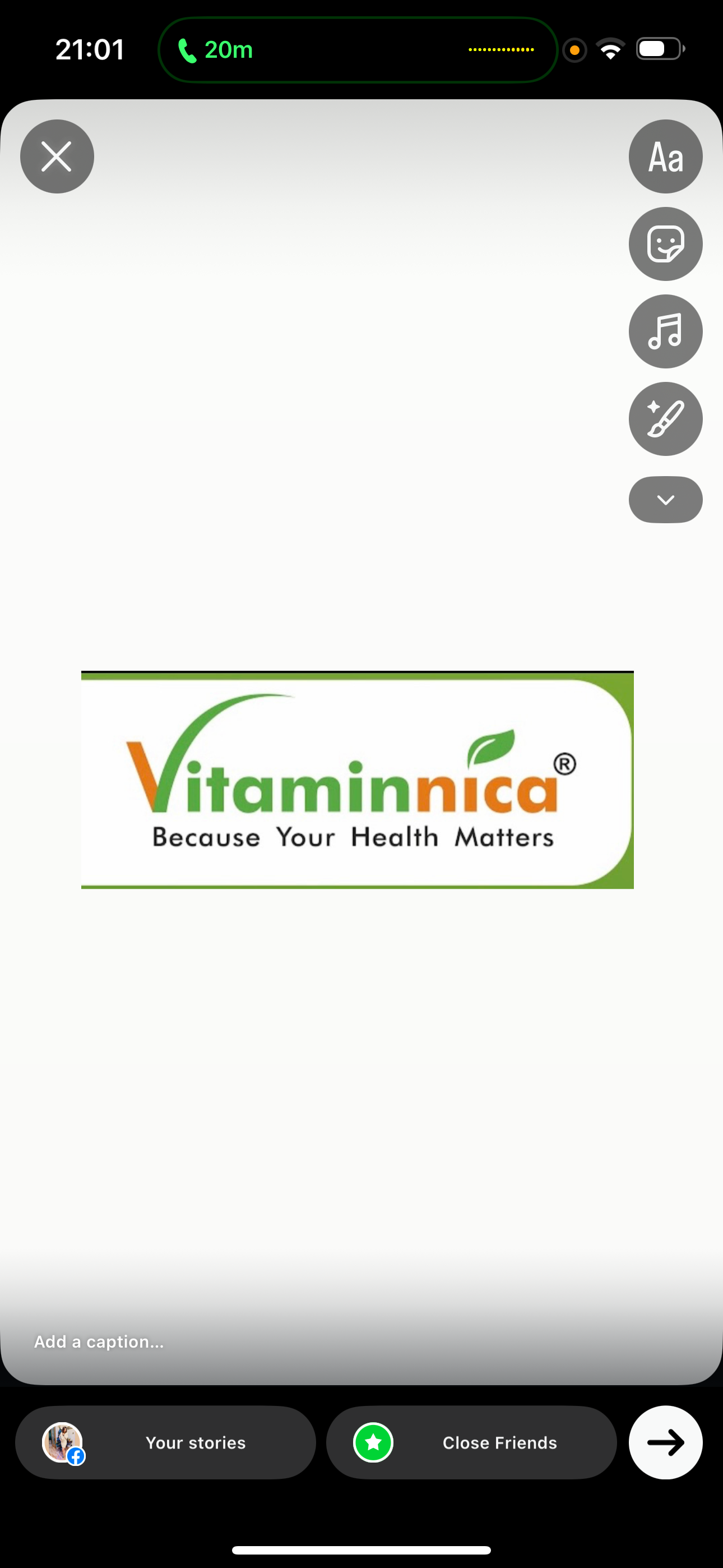
Task: Open the effects brush tool
Action: [x=665, y=419]
